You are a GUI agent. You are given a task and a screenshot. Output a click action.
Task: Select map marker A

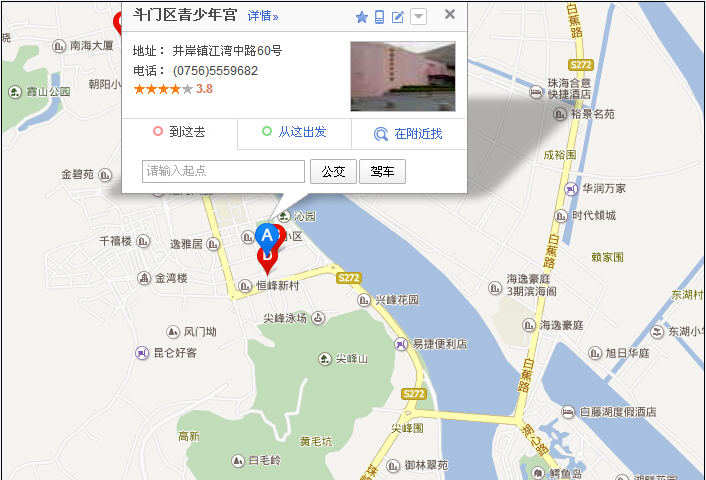click(266, 235)
